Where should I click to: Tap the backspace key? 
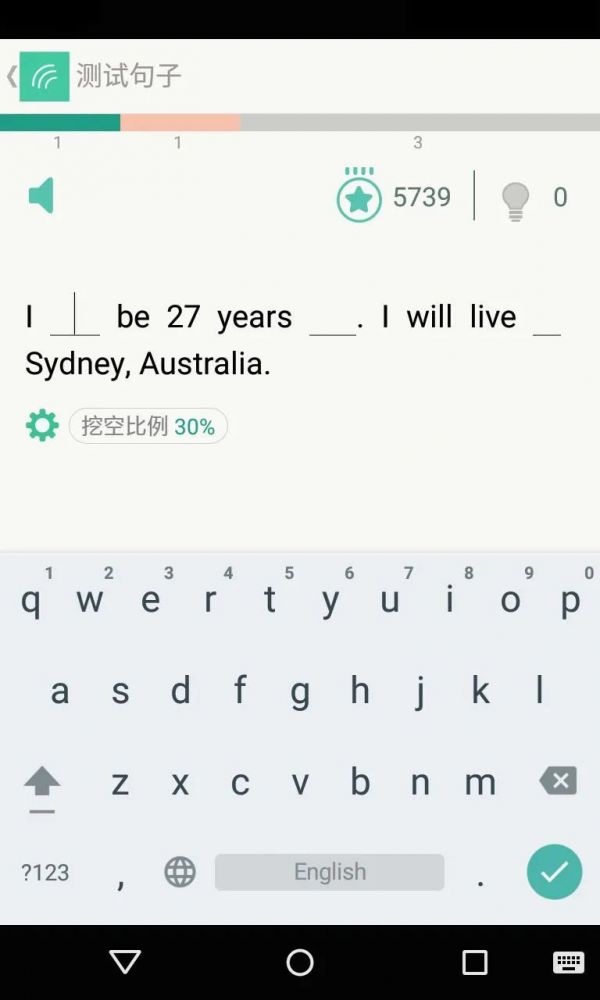coord(558,781)
